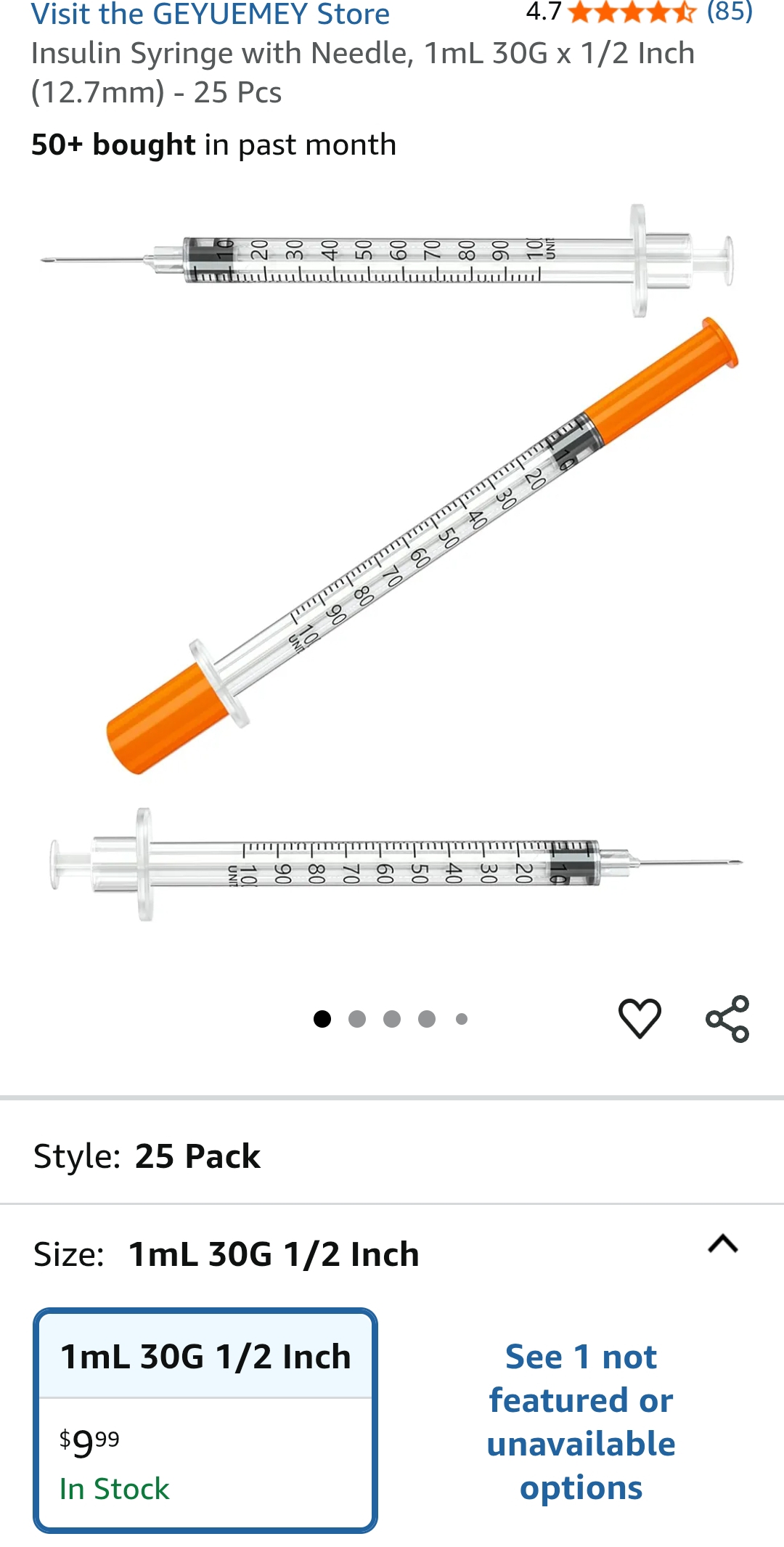
Task: Select the second image carousel dot
Action: tap(356, 1020)
